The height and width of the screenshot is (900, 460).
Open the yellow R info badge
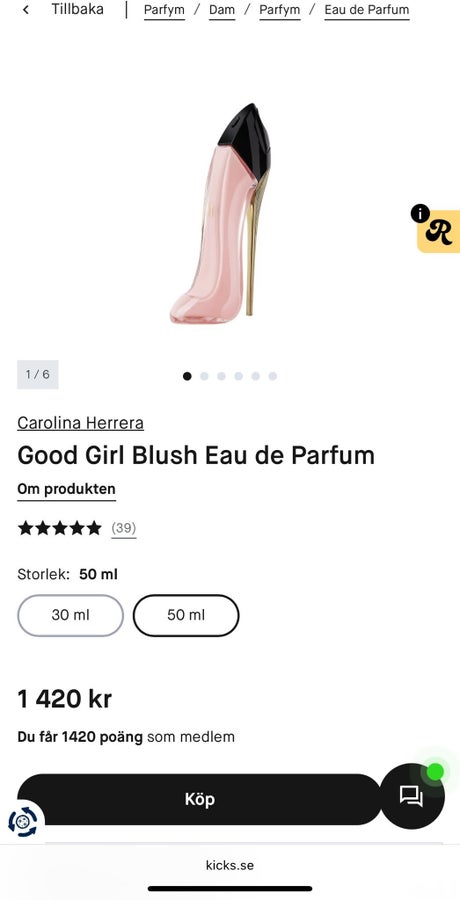[x=438, y=230]
